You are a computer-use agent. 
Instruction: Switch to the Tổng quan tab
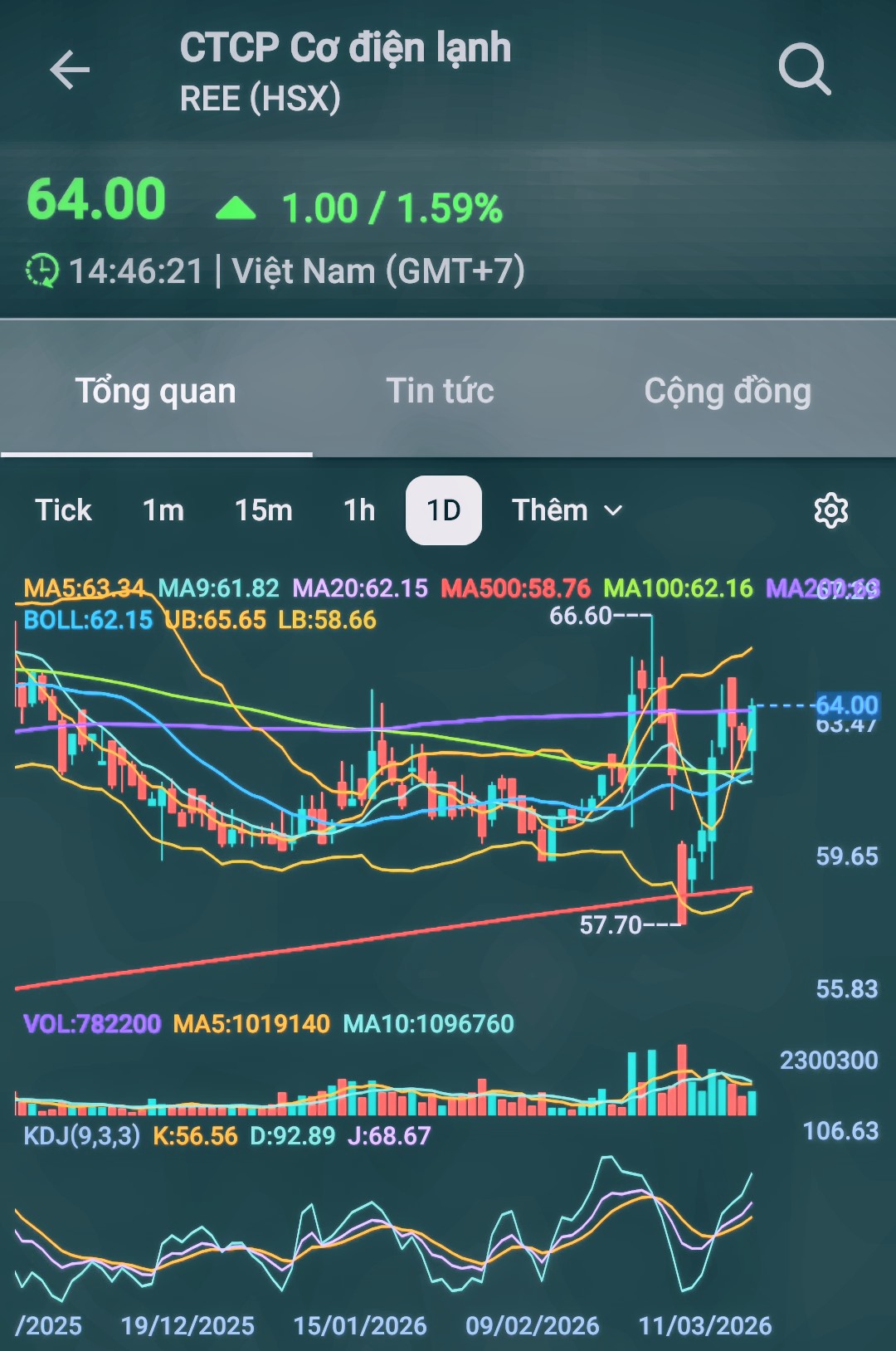pyautogui.click(x=156, y=392)
